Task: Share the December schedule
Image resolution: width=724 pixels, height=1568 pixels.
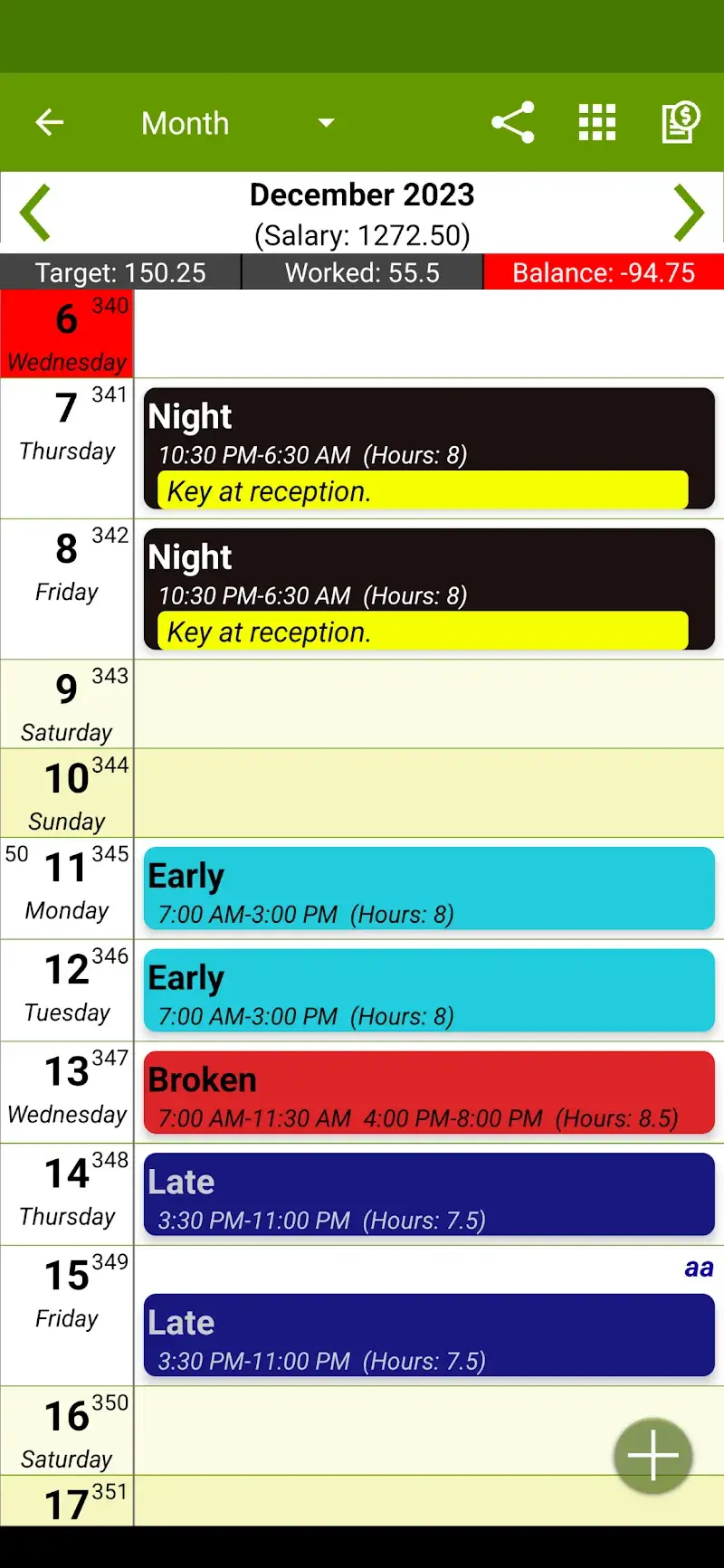Action: [513, 122]
